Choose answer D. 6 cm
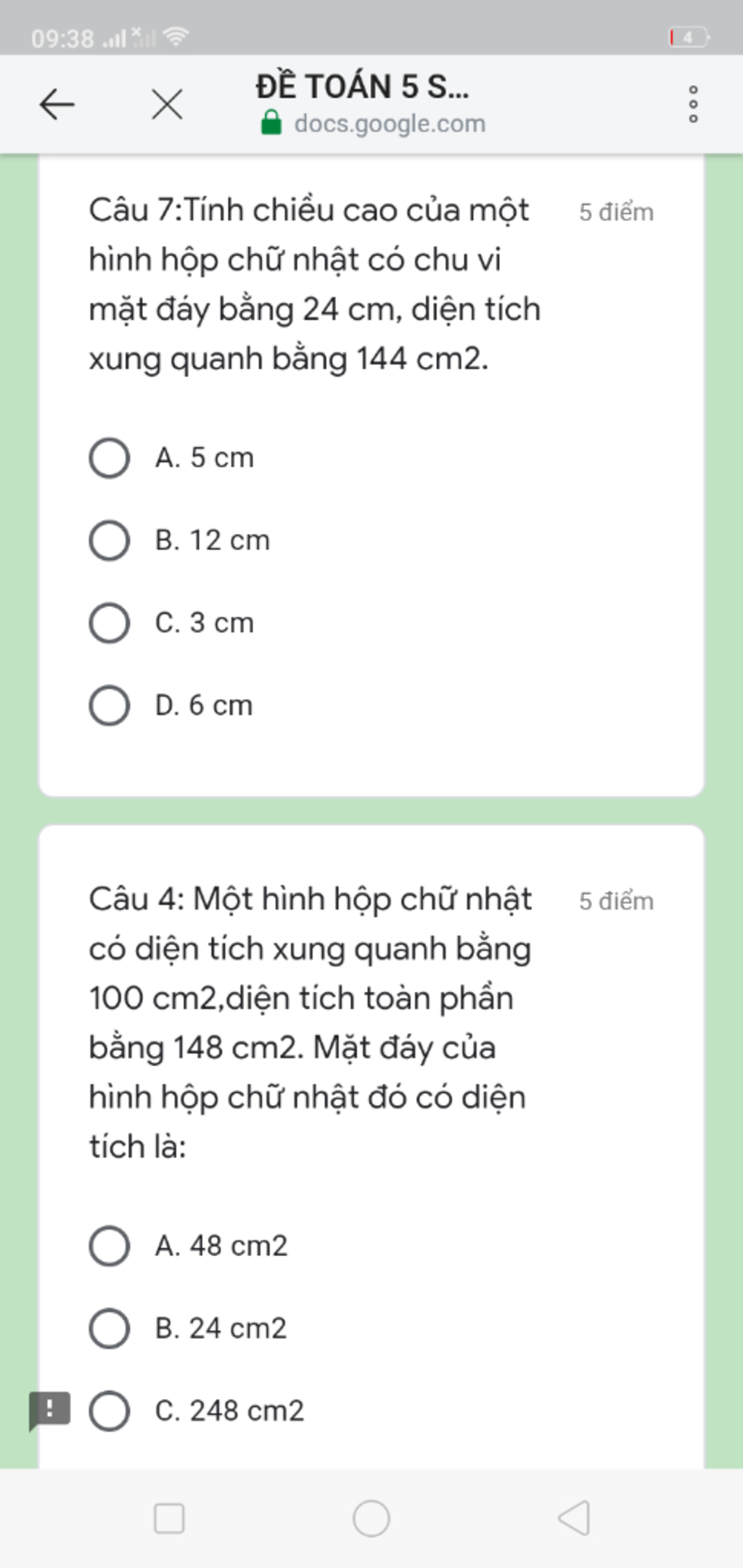 (x=110, y=706)
